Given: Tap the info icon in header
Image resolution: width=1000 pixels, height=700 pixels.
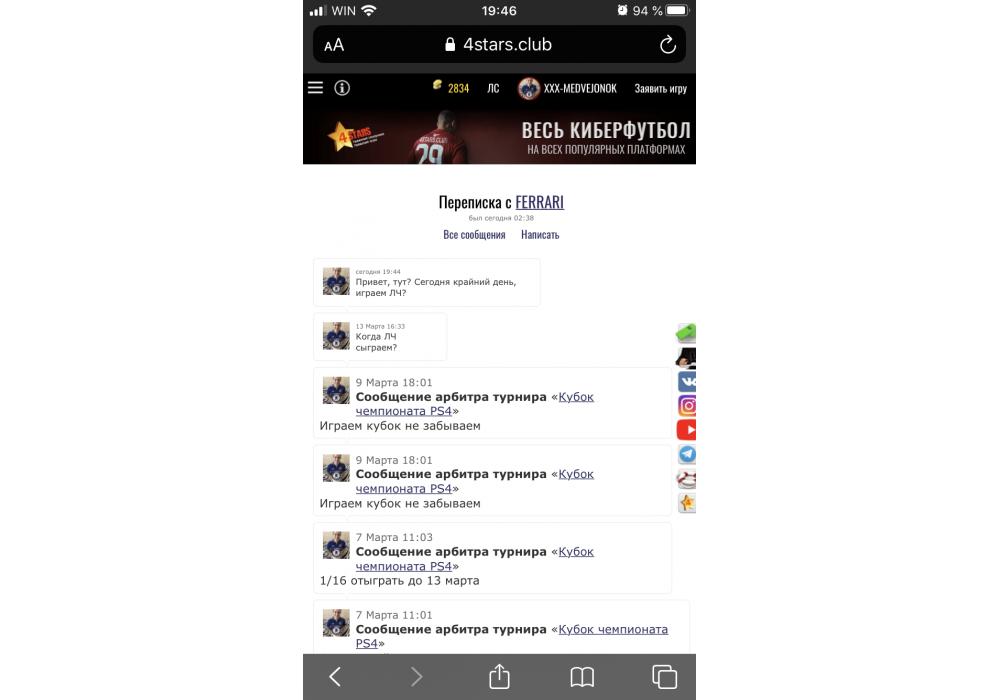Looking at the screenshot, I should [342, 88].
